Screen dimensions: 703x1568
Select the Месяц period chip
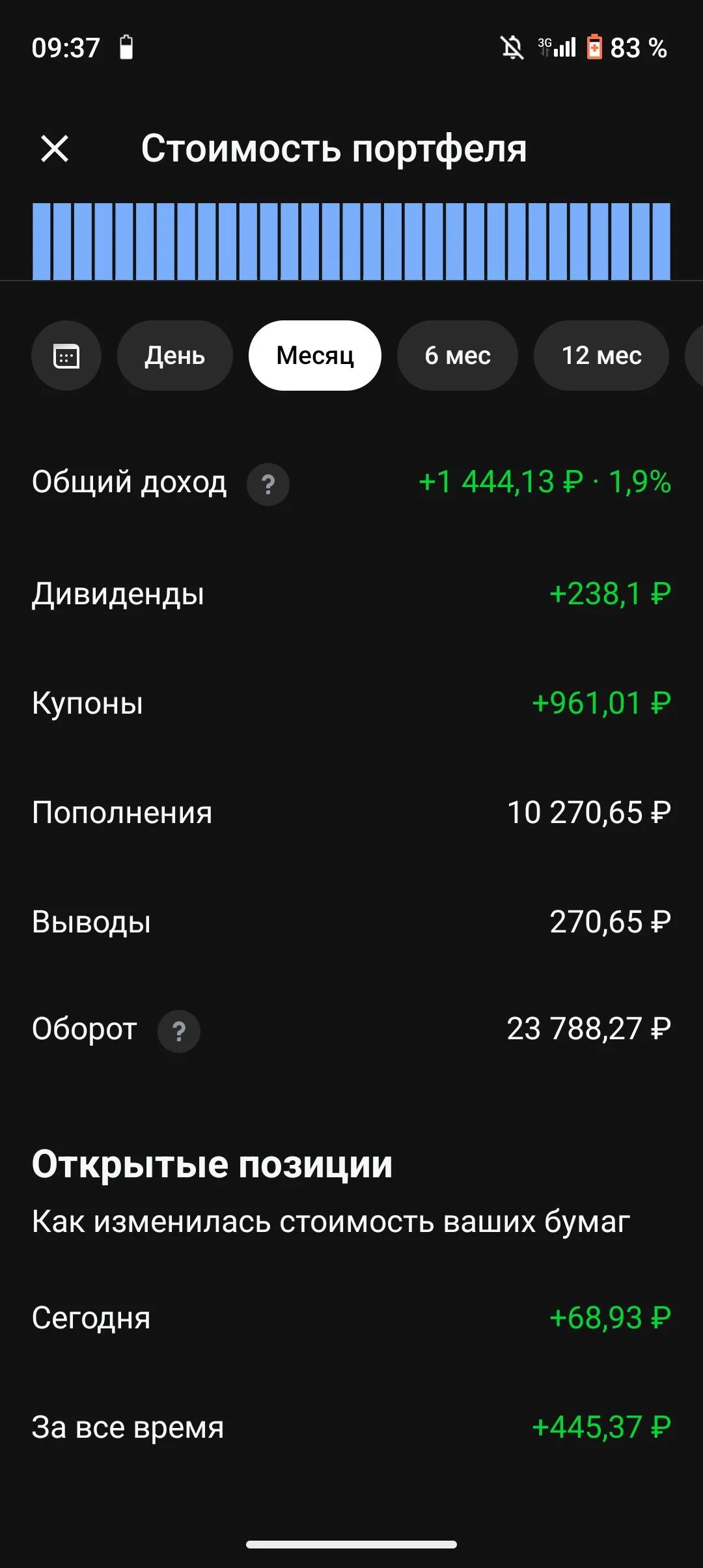point(315,356)
